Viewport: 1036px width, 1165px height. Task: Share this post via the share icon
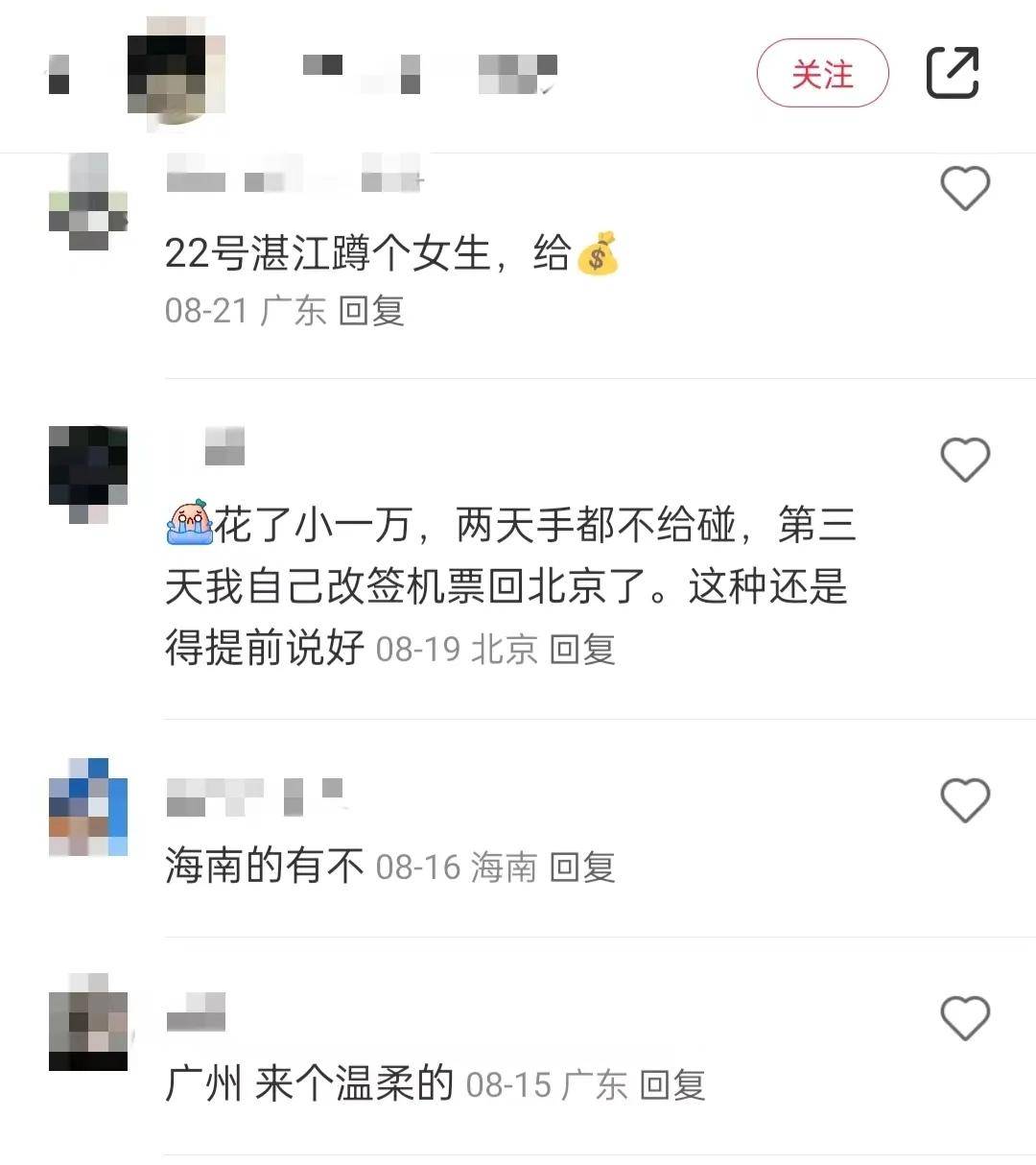tap(952, 73)
